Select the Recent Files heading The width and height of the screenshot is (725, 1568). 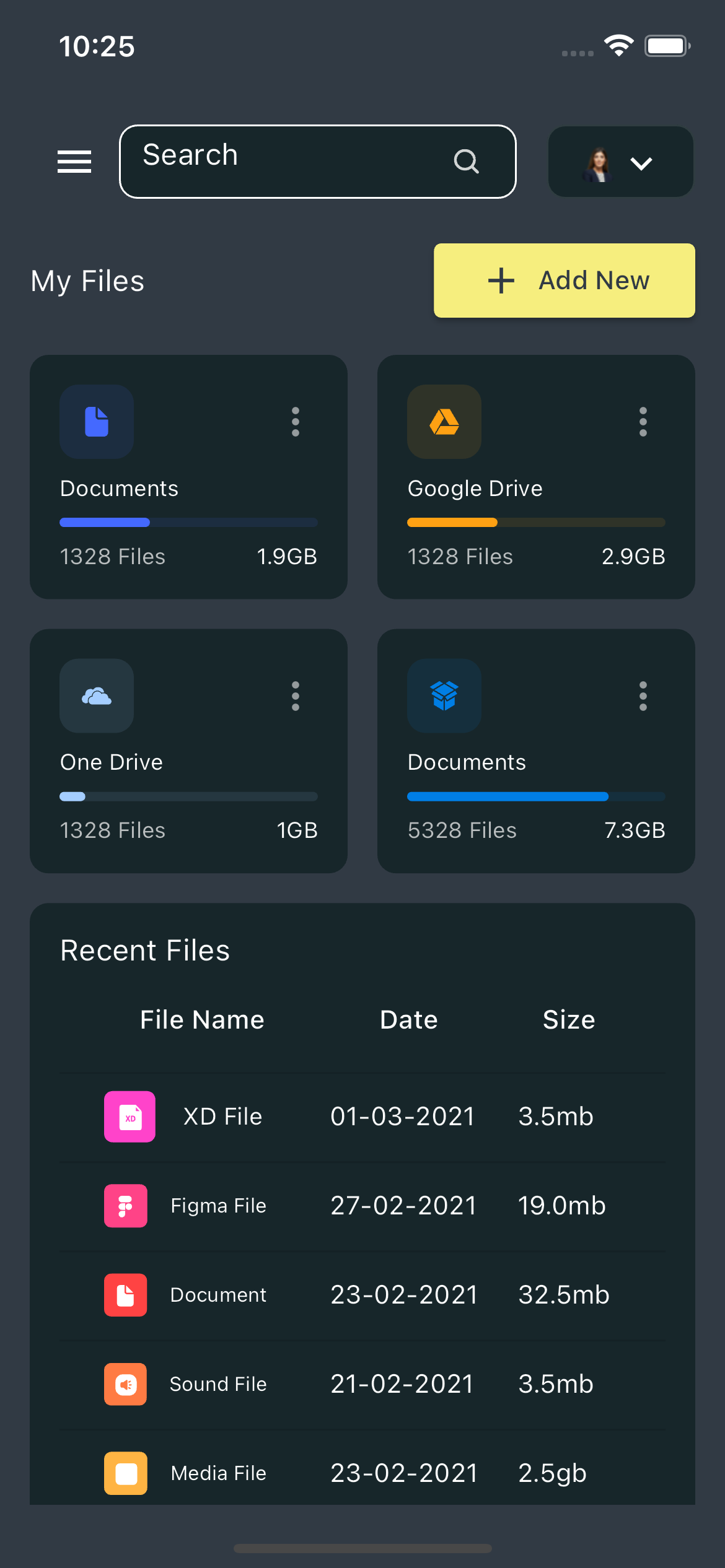[145, 950]
